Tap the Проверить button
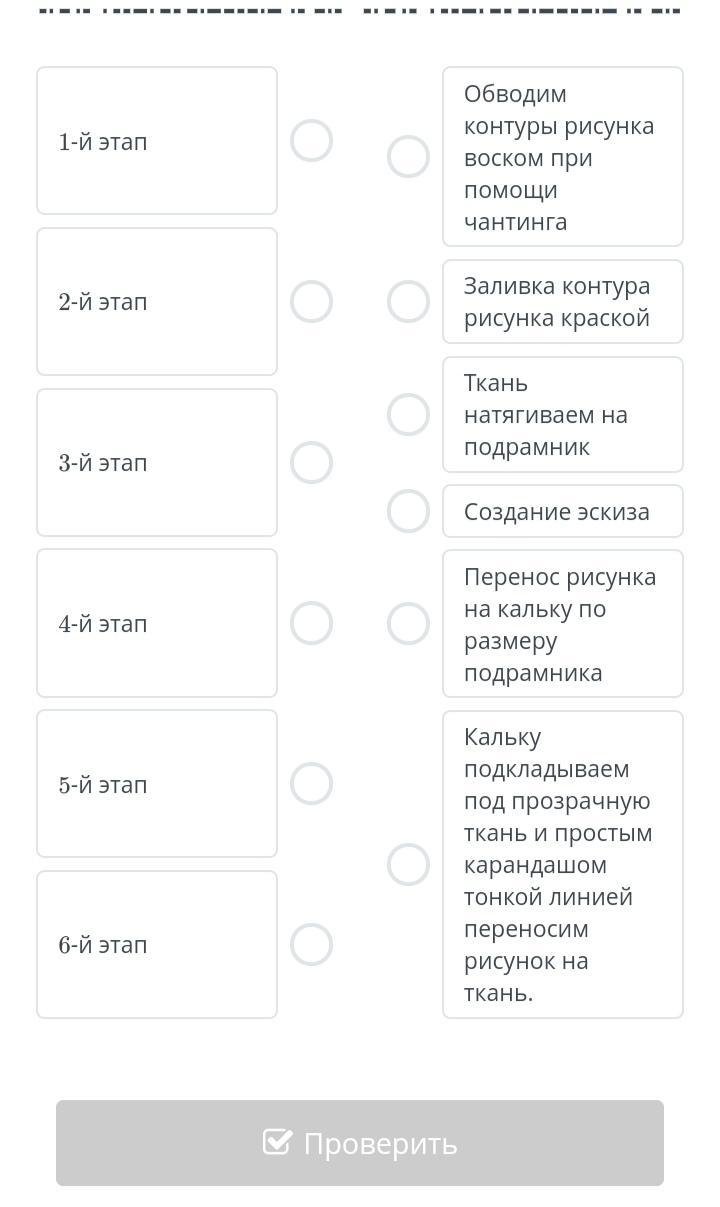The image size is (720, 1207). (x=360, y=1143)
